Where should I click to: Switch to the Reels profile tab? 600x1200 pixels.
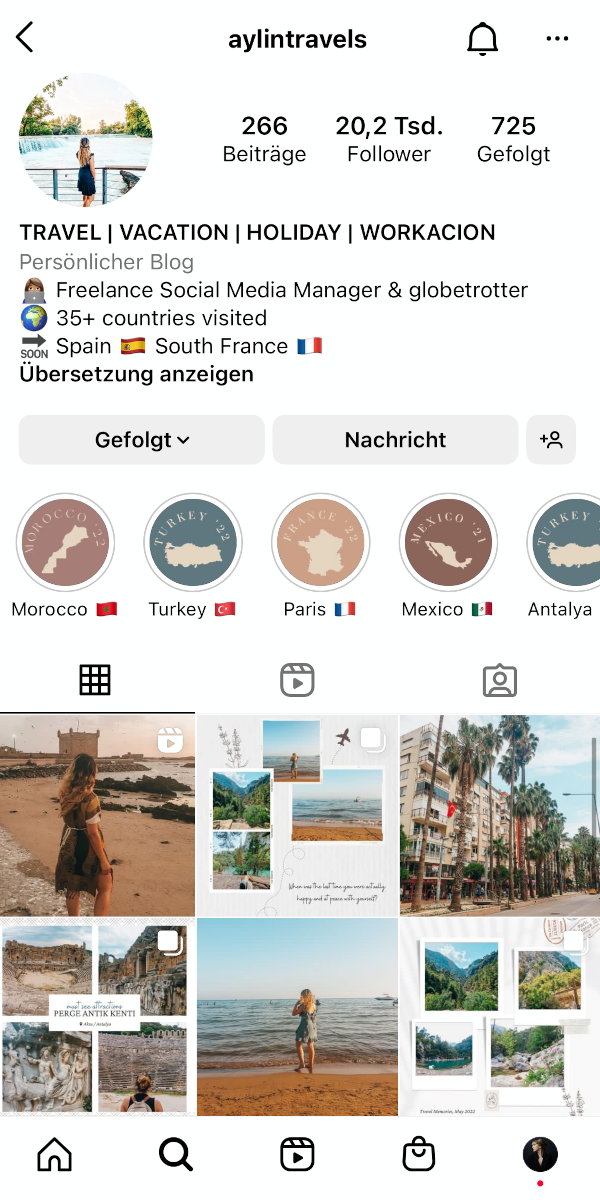coord(297,680)
